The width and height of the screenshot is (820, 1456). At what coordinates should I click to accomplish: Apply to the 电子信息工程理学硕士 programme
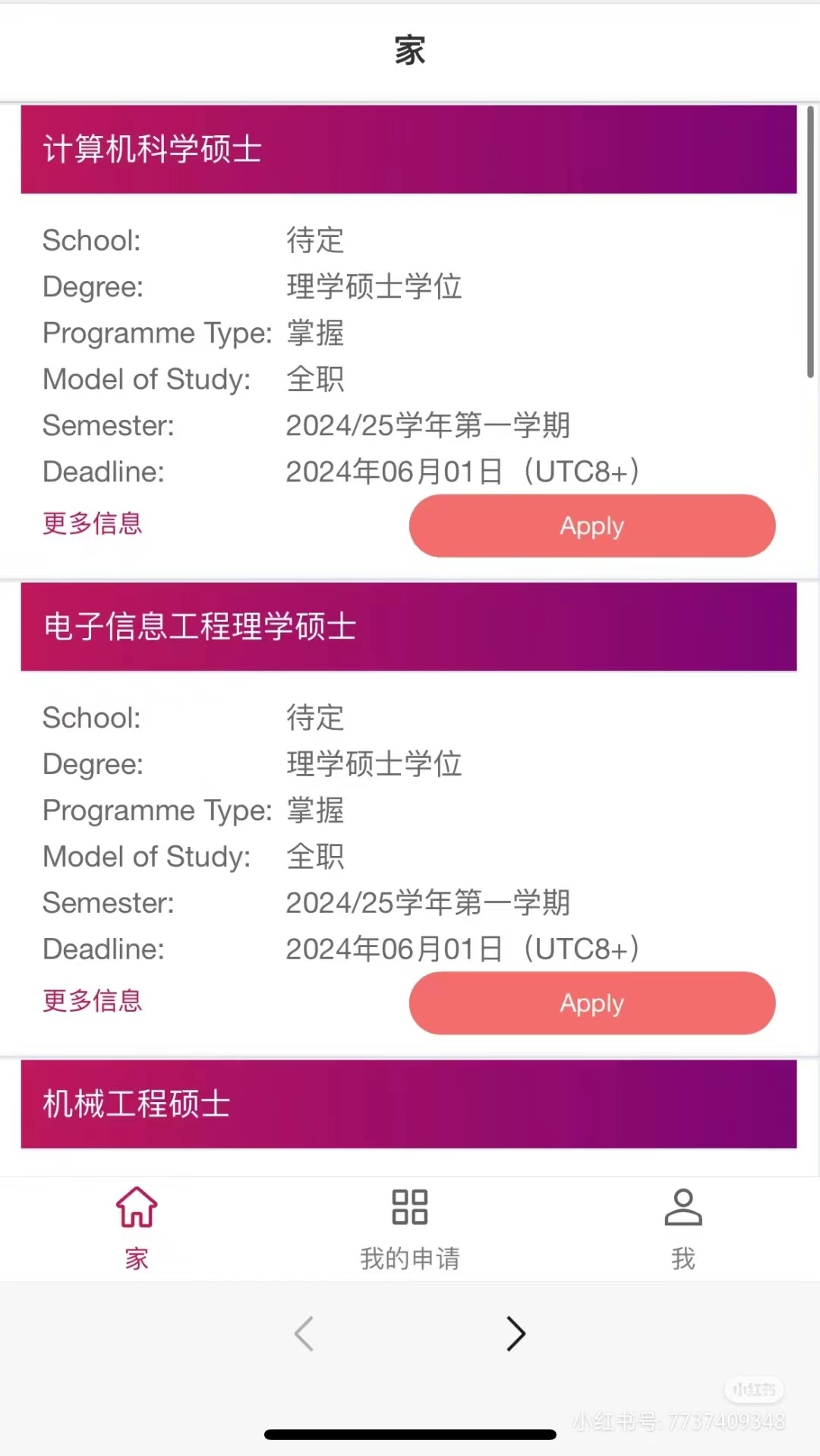point(592,1003)
